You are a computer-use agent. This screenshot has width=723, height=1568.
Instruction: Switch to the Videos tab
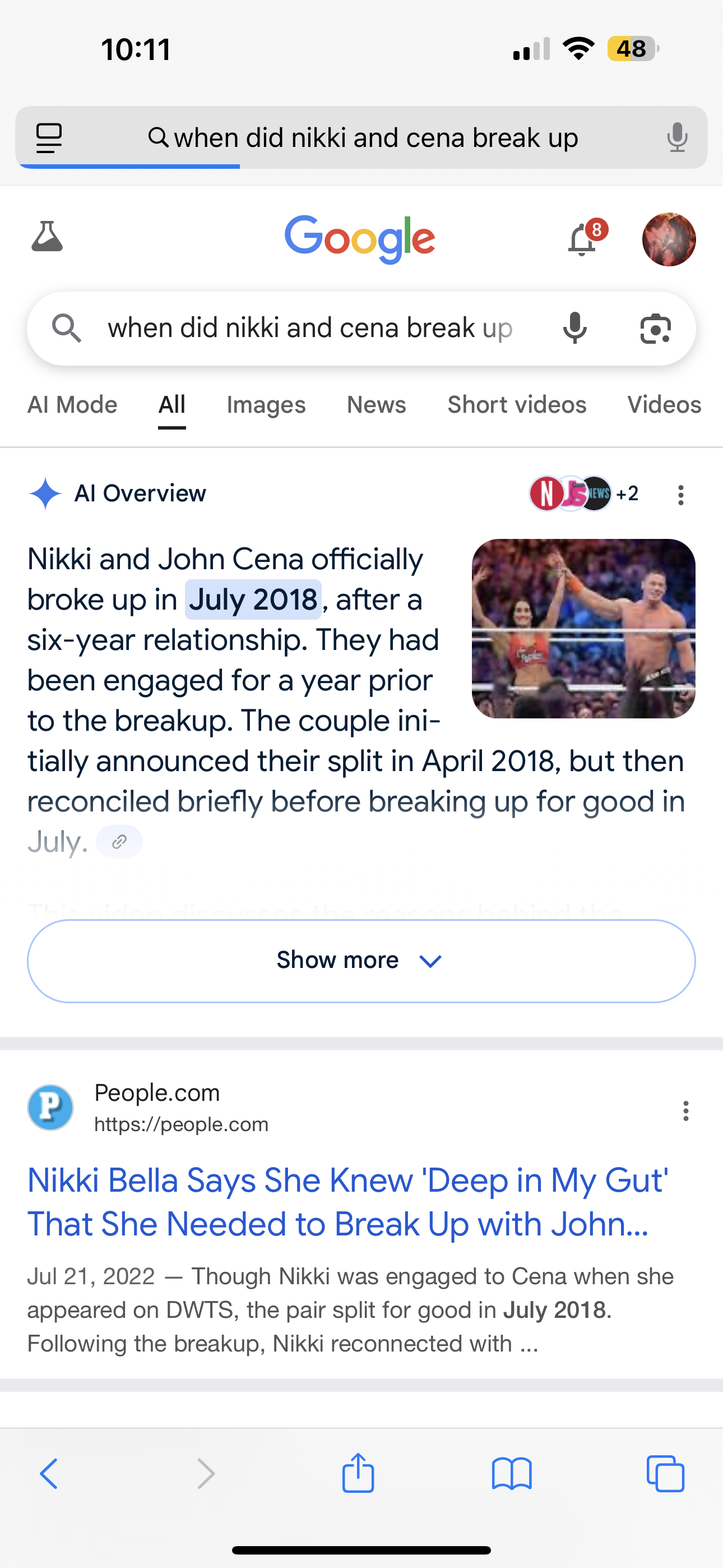[664, 405]
